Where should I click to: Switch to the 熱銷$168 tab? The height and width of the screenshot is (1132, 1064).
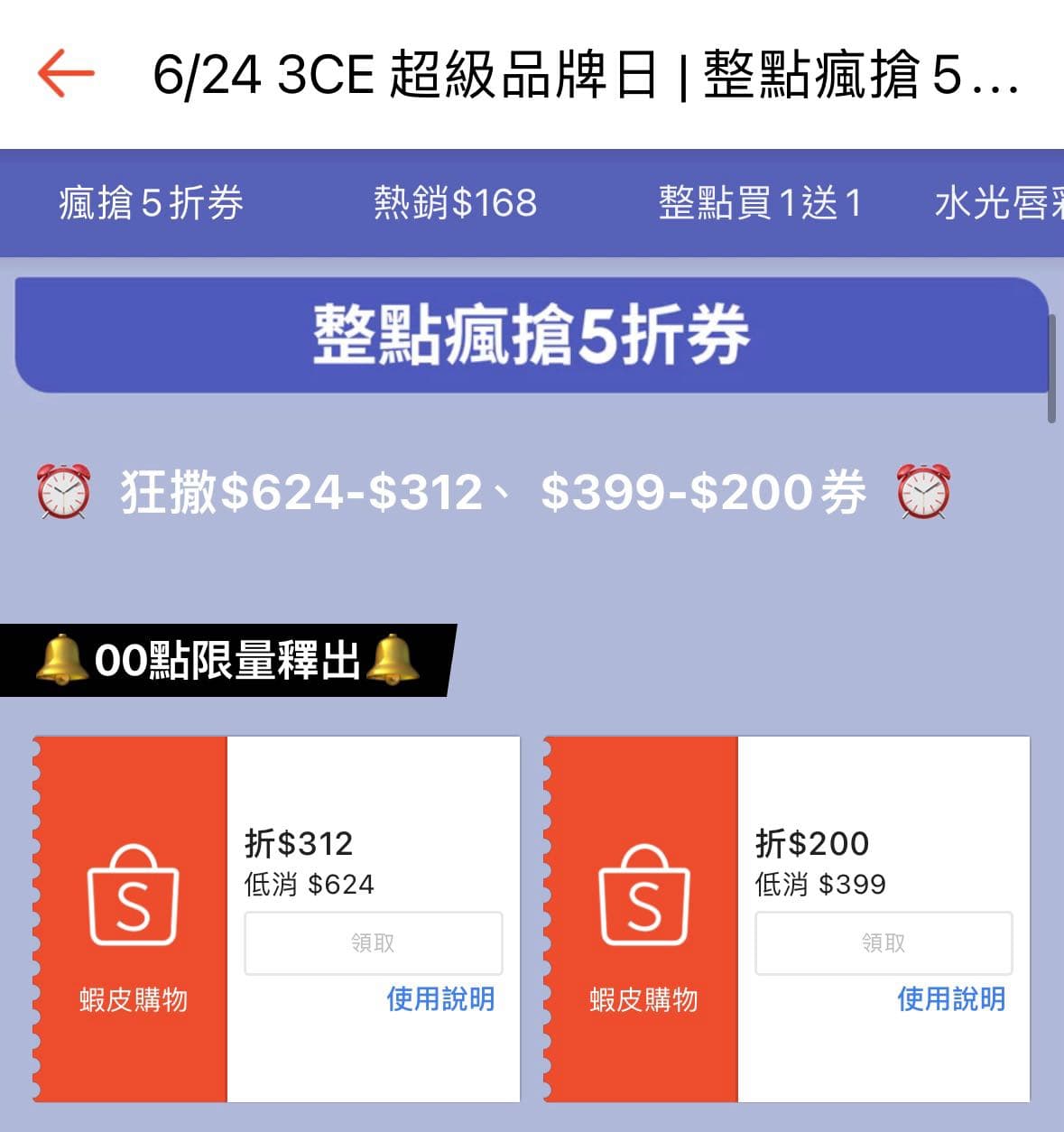[x=454, y=204]
